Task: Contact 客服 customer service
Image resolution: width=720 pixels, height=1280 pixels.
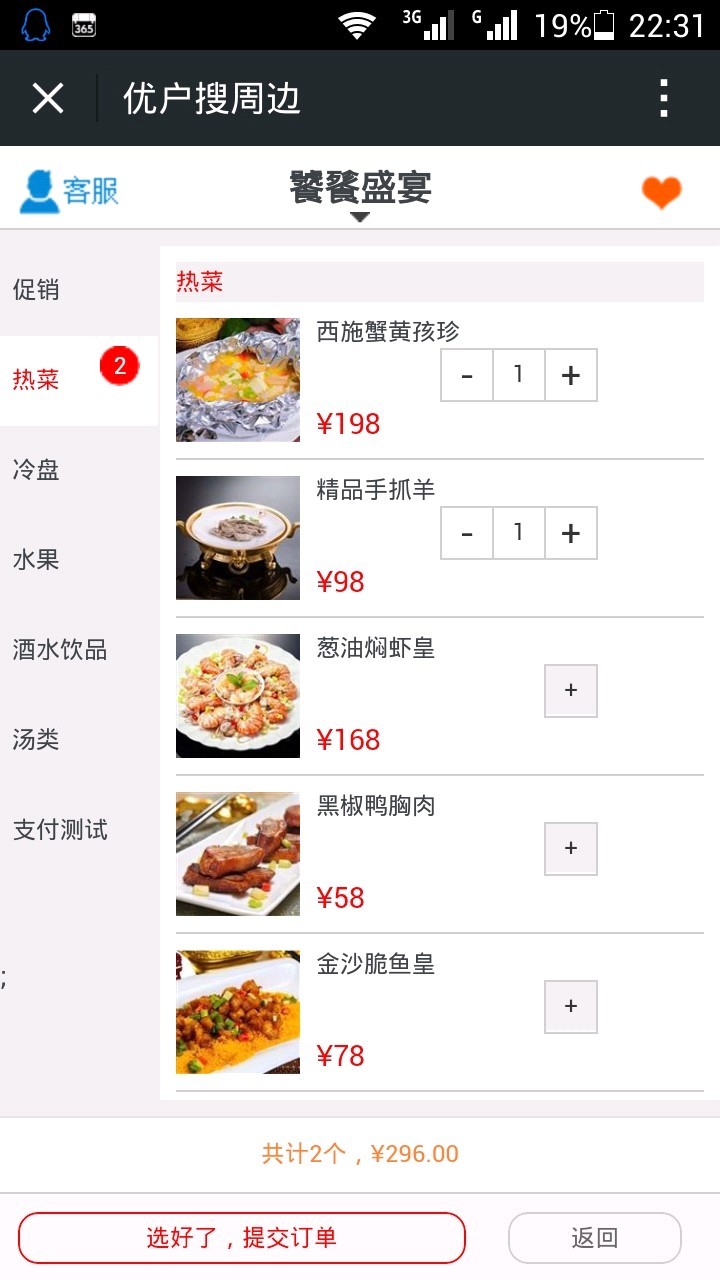Action: [69, 190]
